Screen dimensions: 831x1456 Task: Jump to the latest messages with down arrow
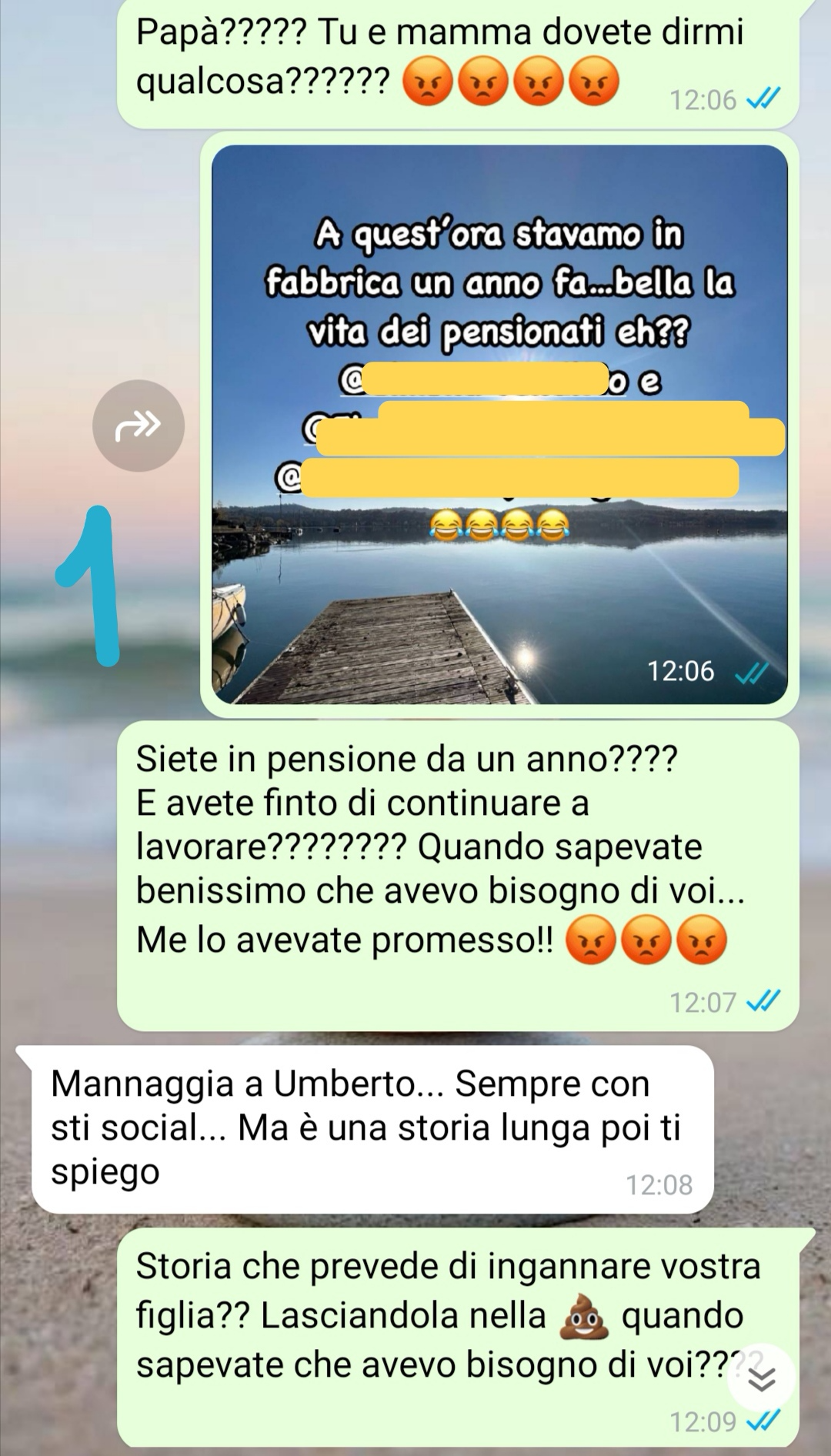tap(761, 1379)
